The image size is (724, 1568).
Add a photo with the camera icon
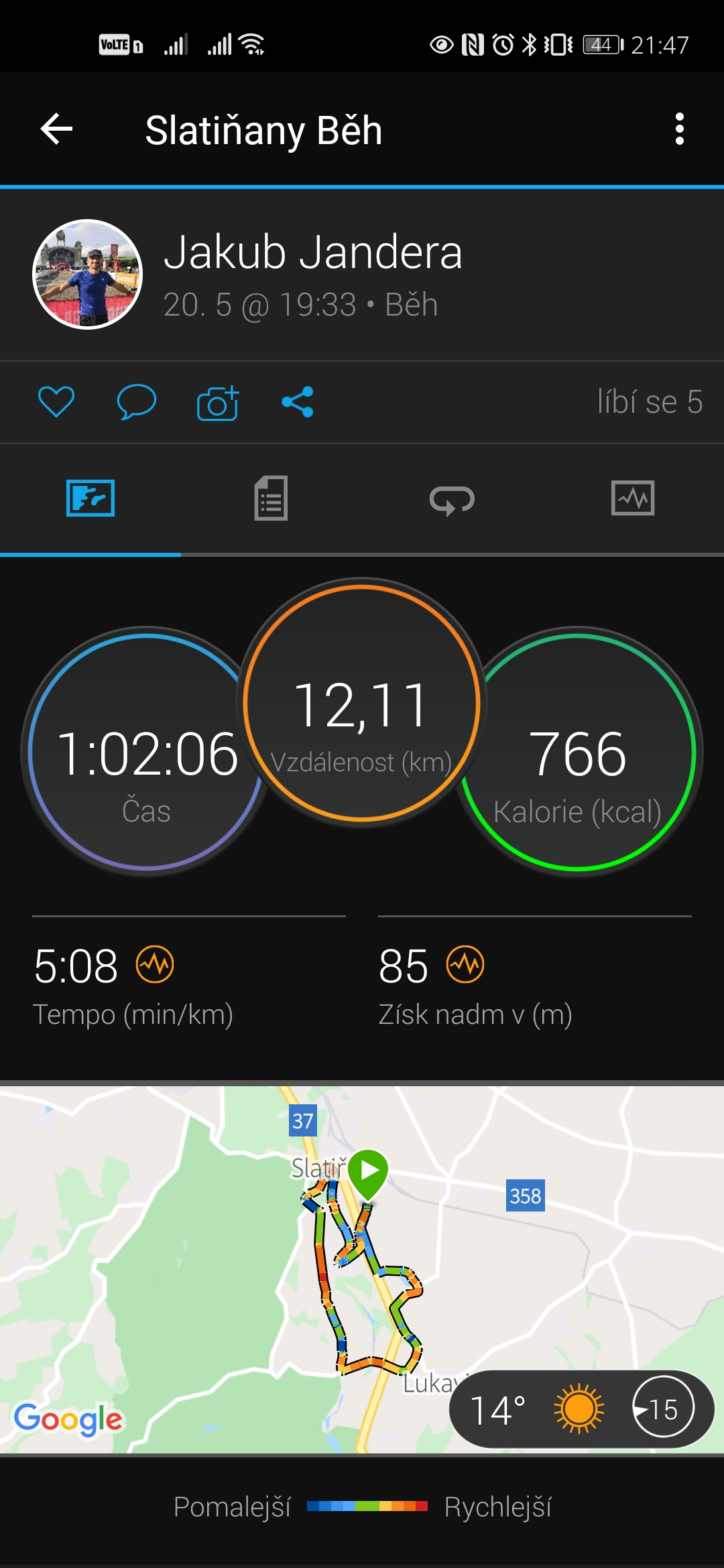click(x=218, y=403)
